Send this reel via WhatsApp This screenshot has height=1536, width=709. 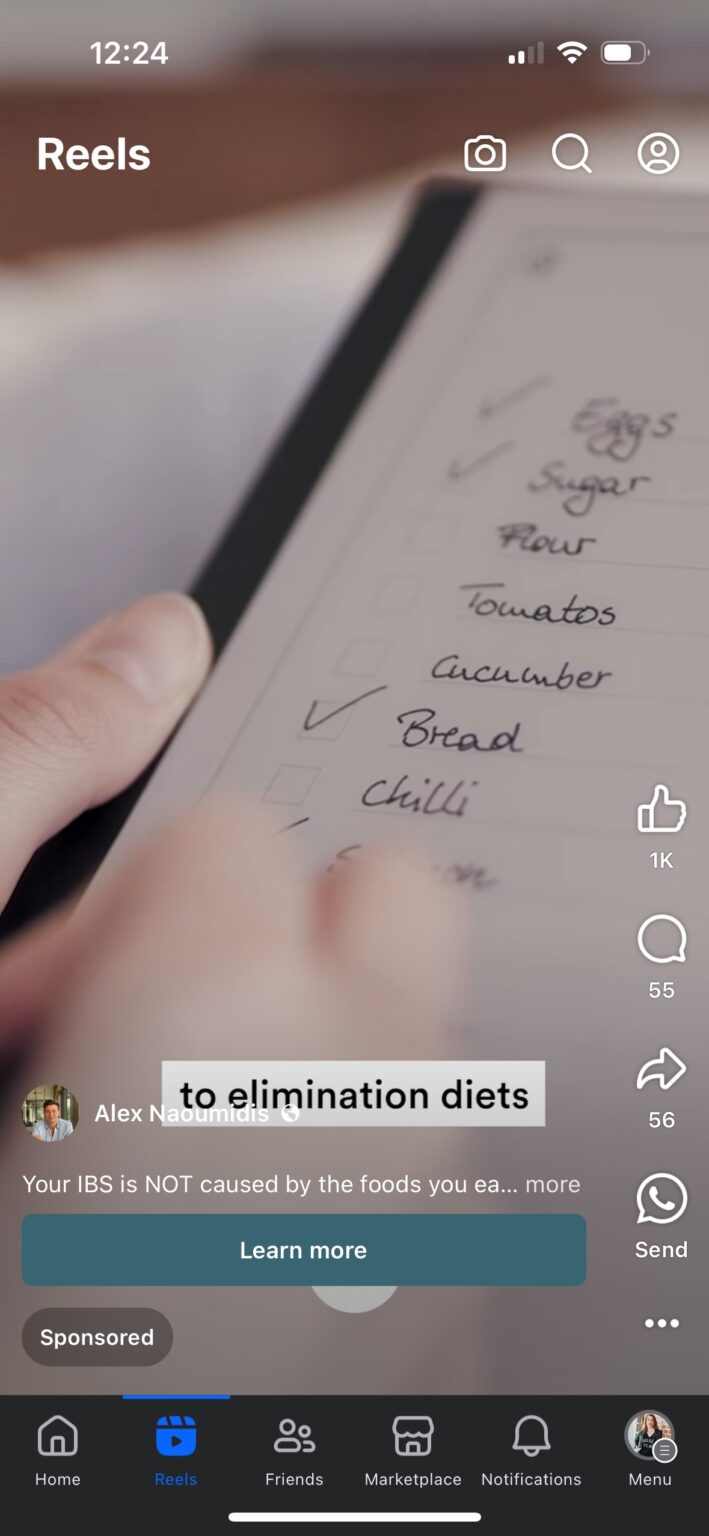[661, 1199]
